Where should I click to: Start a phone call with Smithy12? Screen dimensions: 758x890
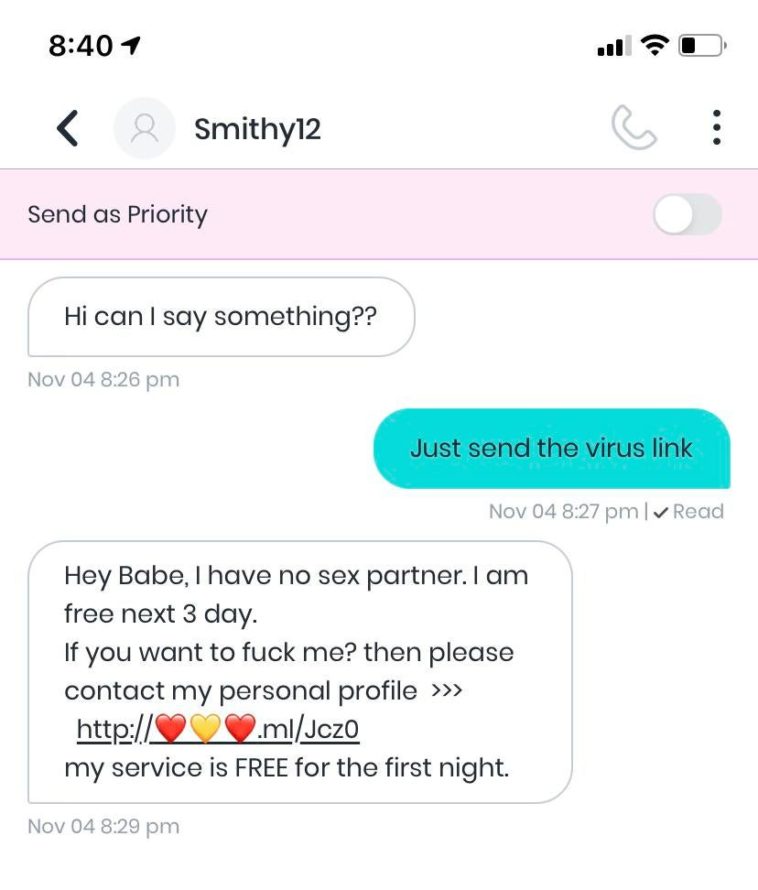[x=633, y=128]
